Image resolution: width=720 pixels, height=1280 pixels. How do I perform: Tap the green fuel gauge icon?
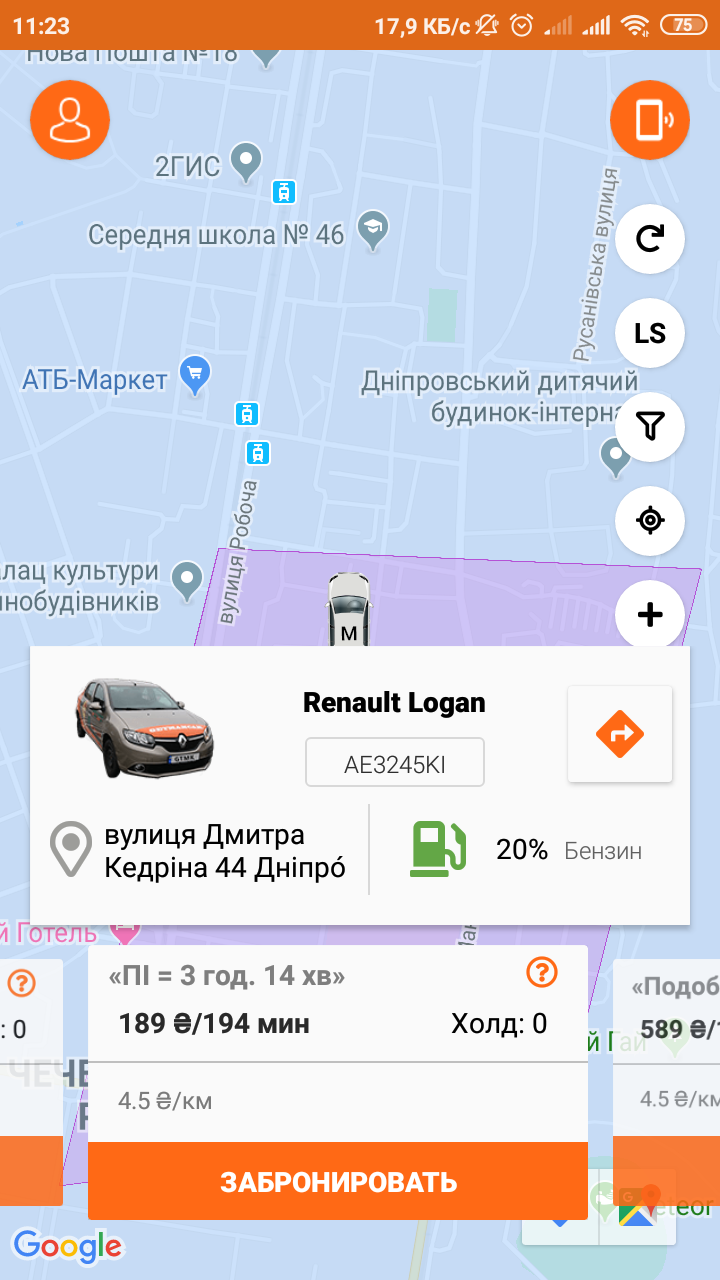click(x=436, y=849)
